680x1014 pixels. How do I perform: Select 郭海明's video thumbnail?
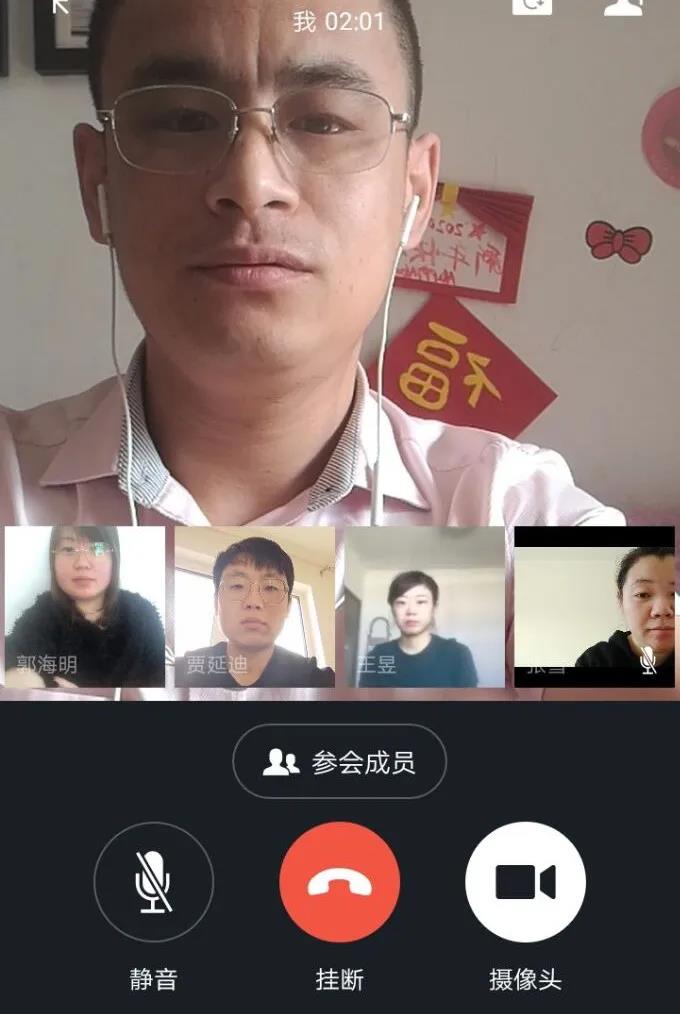[x=85, y=606]
